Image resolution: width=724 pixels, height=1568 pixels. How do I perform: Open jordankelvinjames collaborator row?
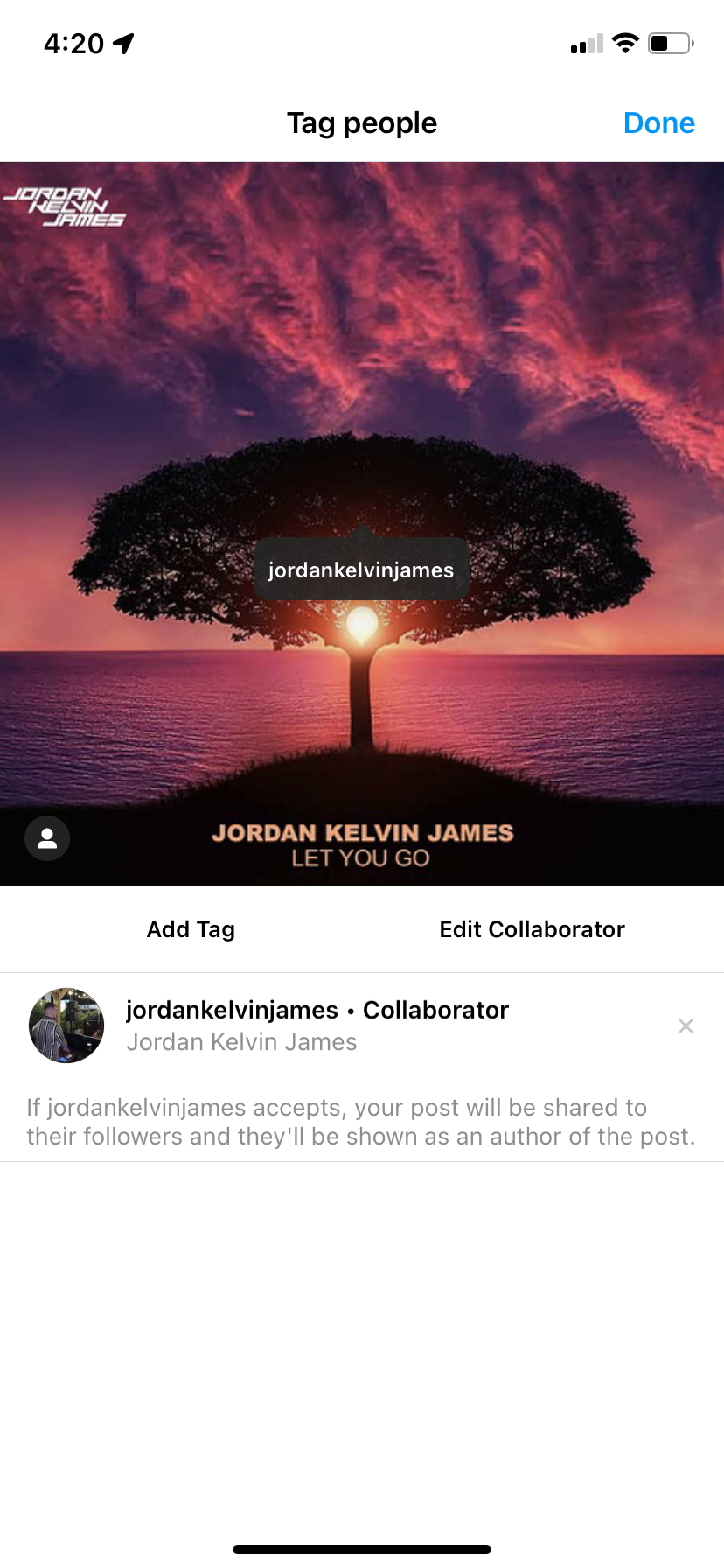[x=317, y=1025]
